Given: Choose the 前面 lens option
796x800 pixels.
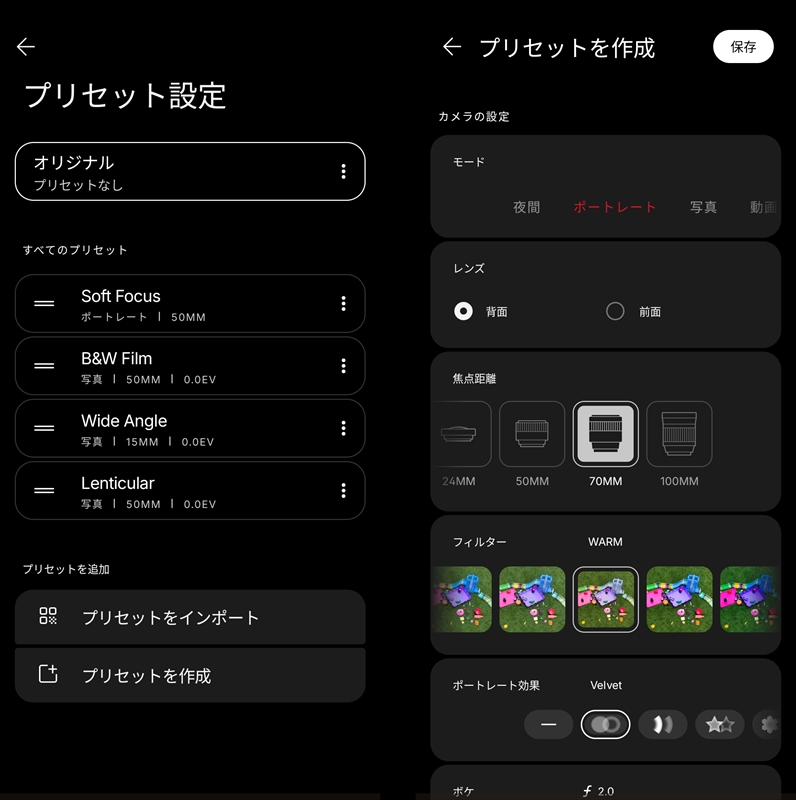Looking at the screenshot, I should tap(616, 311).
